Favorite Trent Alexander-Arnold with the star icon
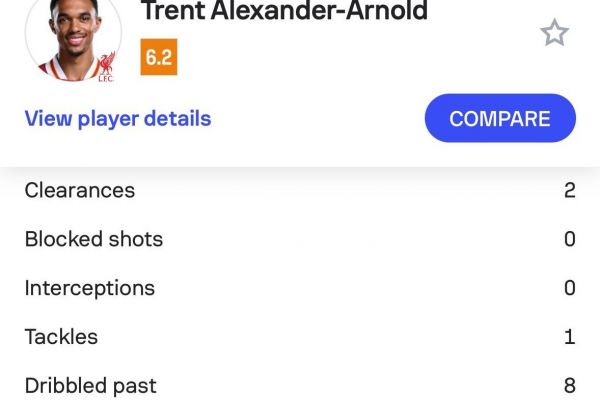 [x=554, y=33]
